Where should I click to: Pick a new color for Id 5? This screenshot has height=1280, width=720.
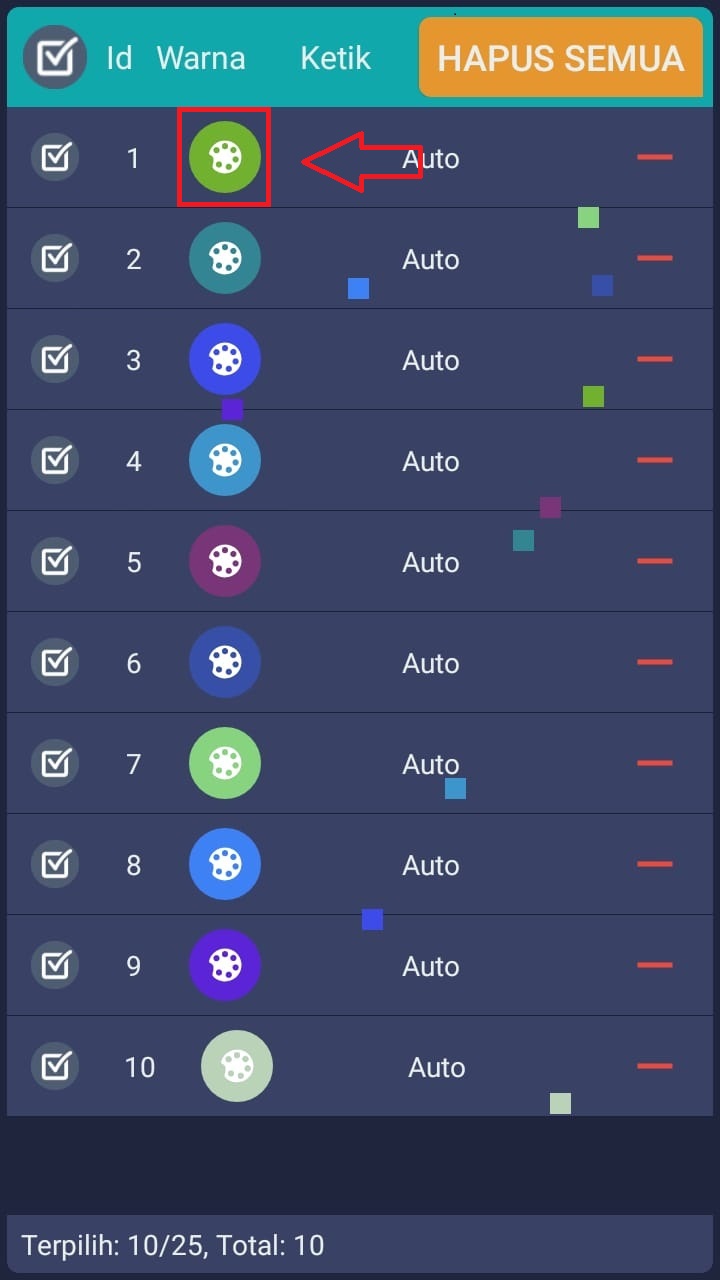225,561
